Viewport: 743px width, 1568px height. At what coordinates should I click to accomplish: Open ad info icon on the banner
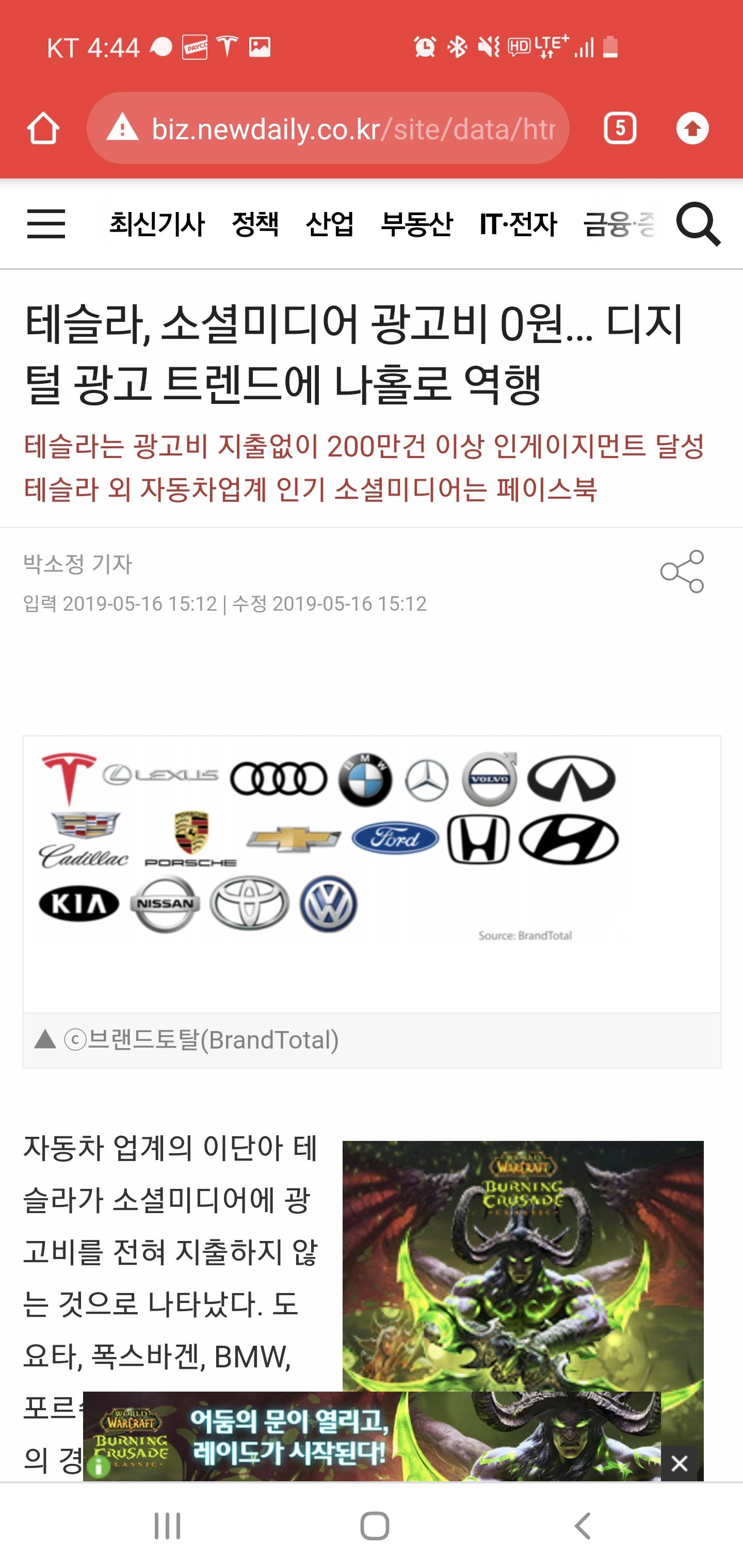pyautogui.click(x=98, y=1467)
